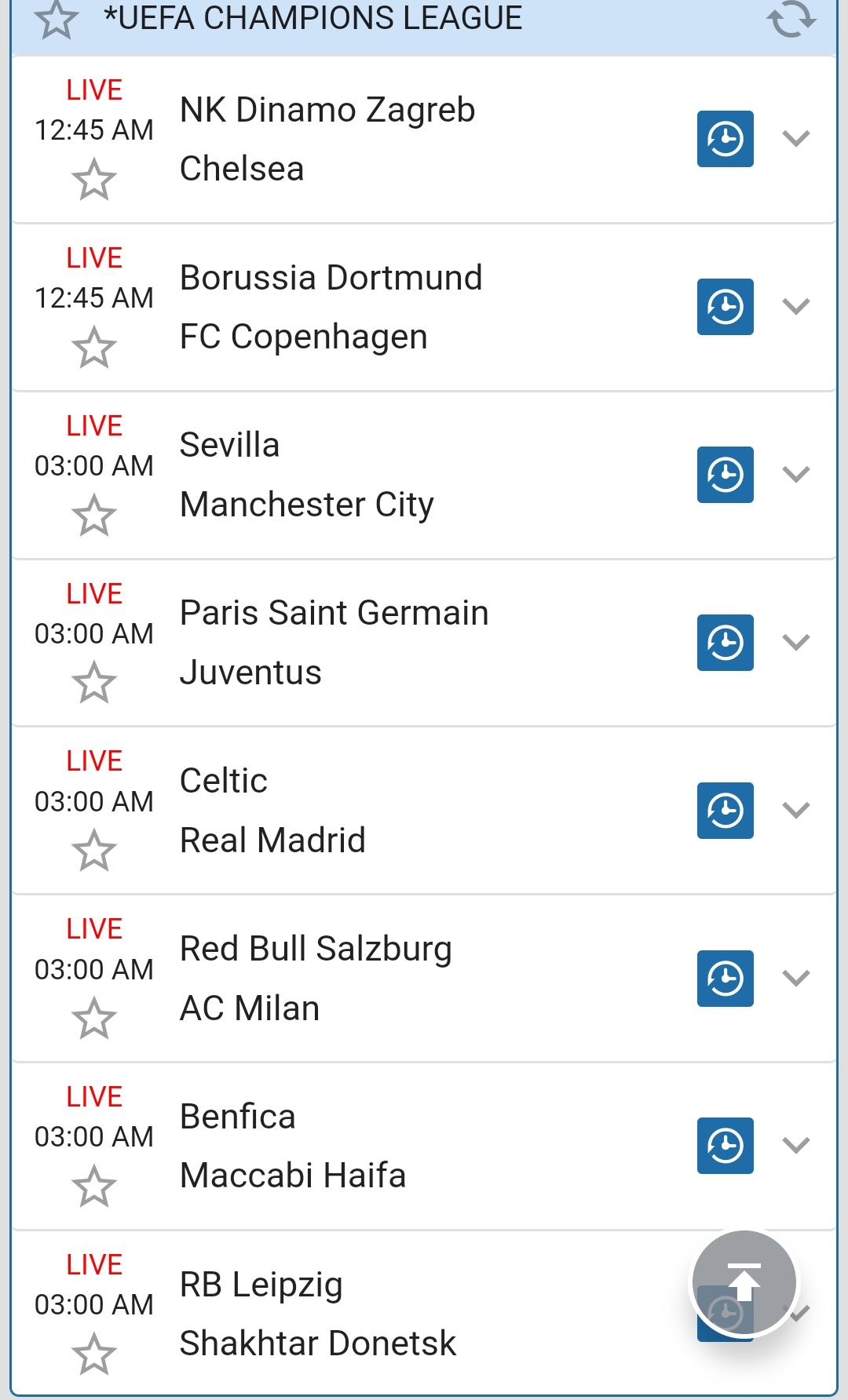Open history icon for Dinamo Zagreb vs Chelsea
This screenshot has height=1400, width=848.
tap(725, 139)
